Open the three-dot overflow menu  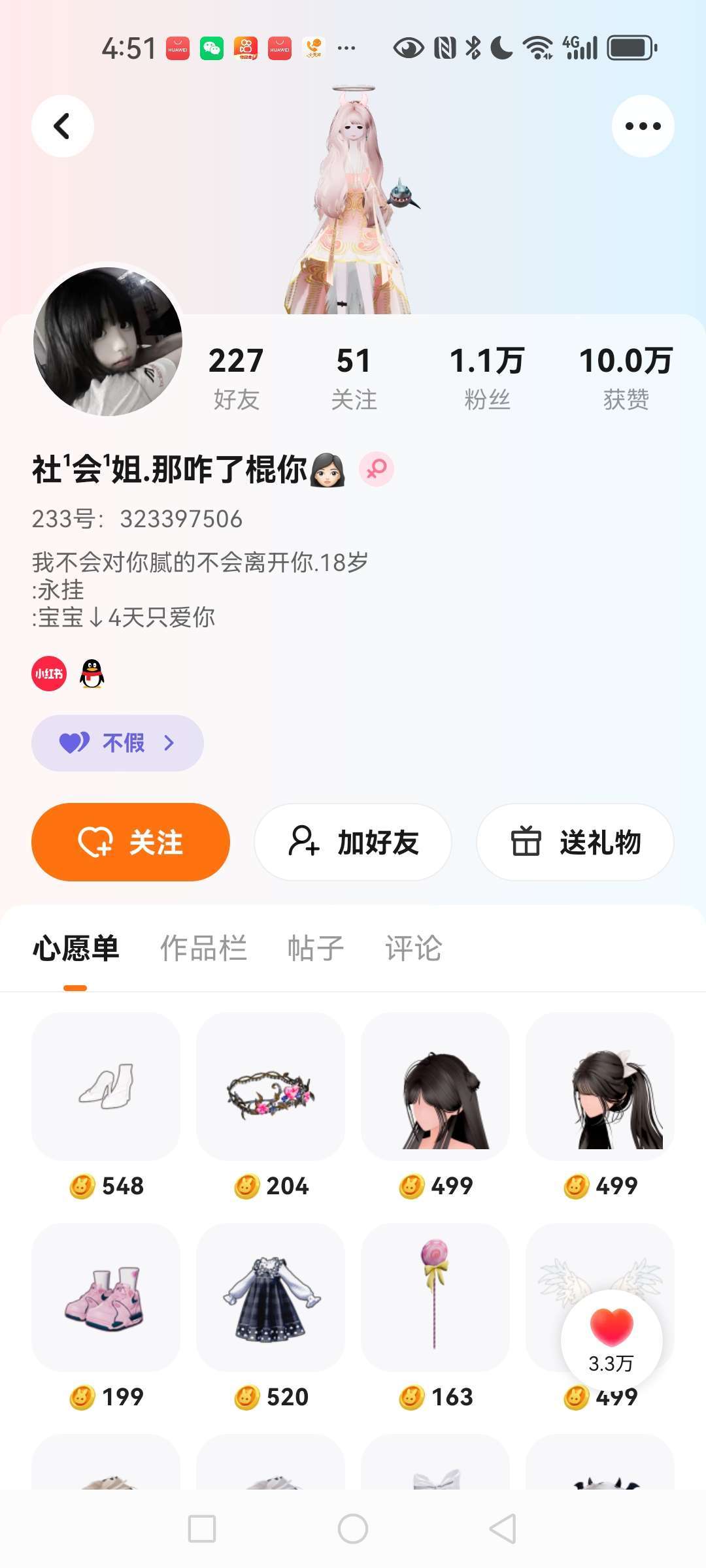point(643,126)
